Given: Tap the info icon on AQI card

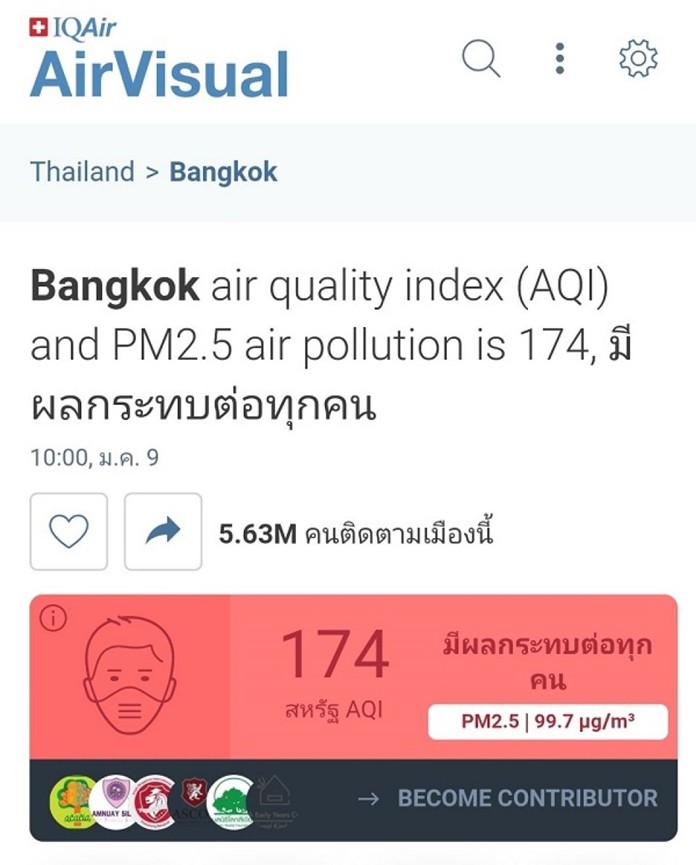Looking at the screenshot, I should 53,618.
